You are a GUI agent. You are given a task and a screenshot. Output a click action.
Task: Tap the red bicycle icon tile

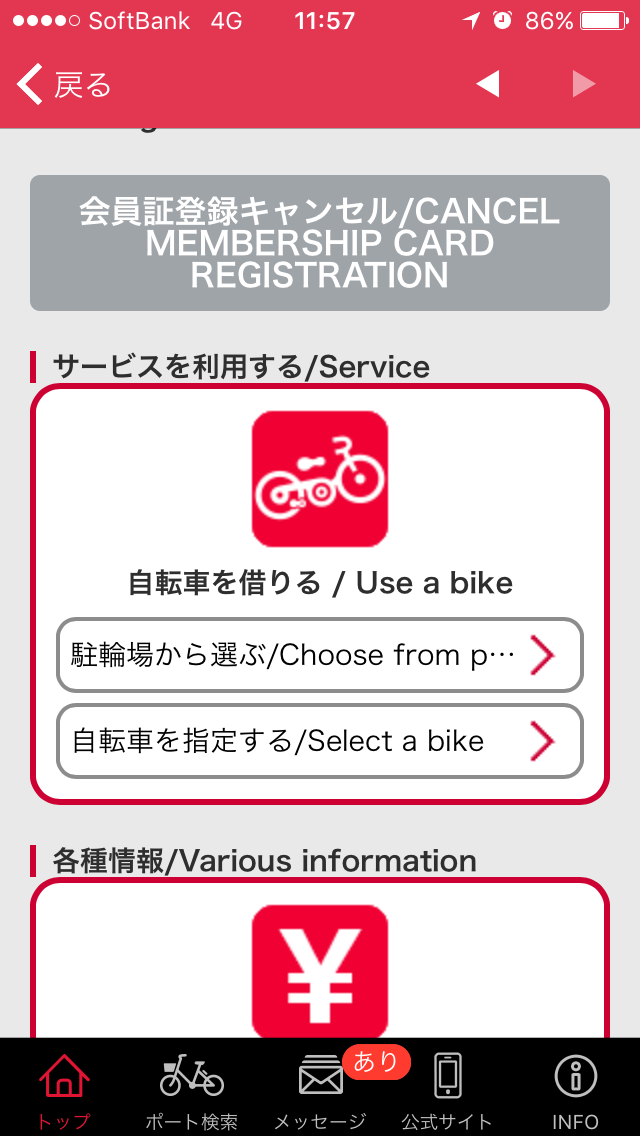tap(320, 479)
